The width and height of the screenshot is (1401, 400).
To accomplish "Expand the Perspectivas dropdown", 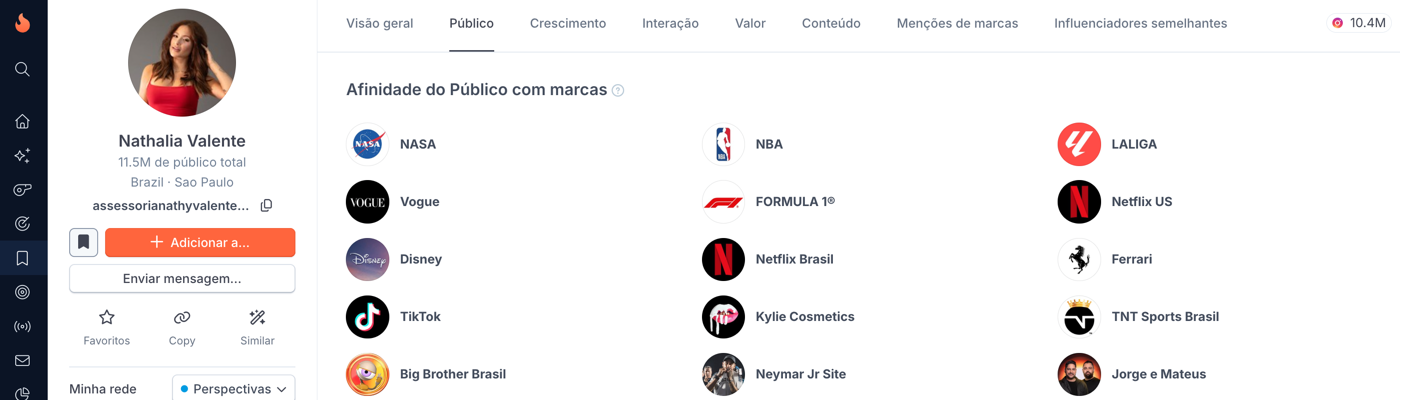I will [233, 388].
